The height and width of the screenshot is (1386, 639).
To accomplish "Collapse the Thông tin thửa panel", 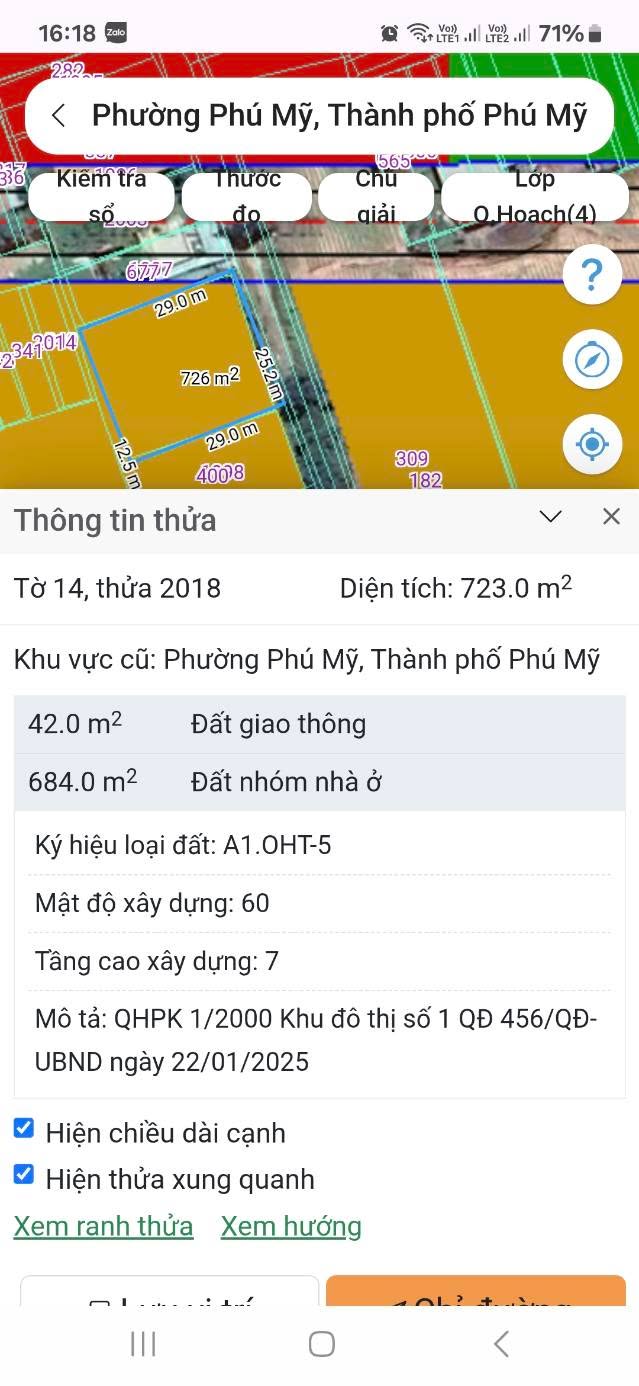I will tap(551, 517).
